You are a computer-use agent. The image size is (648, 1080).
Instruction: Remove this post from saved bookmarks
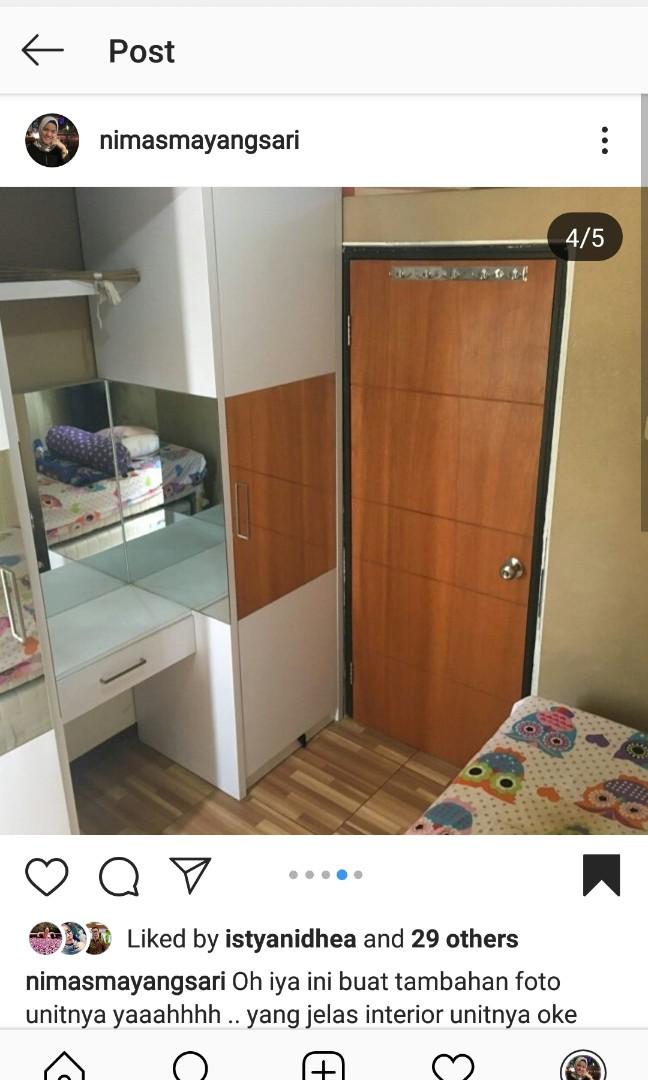(x=601, y=876)
